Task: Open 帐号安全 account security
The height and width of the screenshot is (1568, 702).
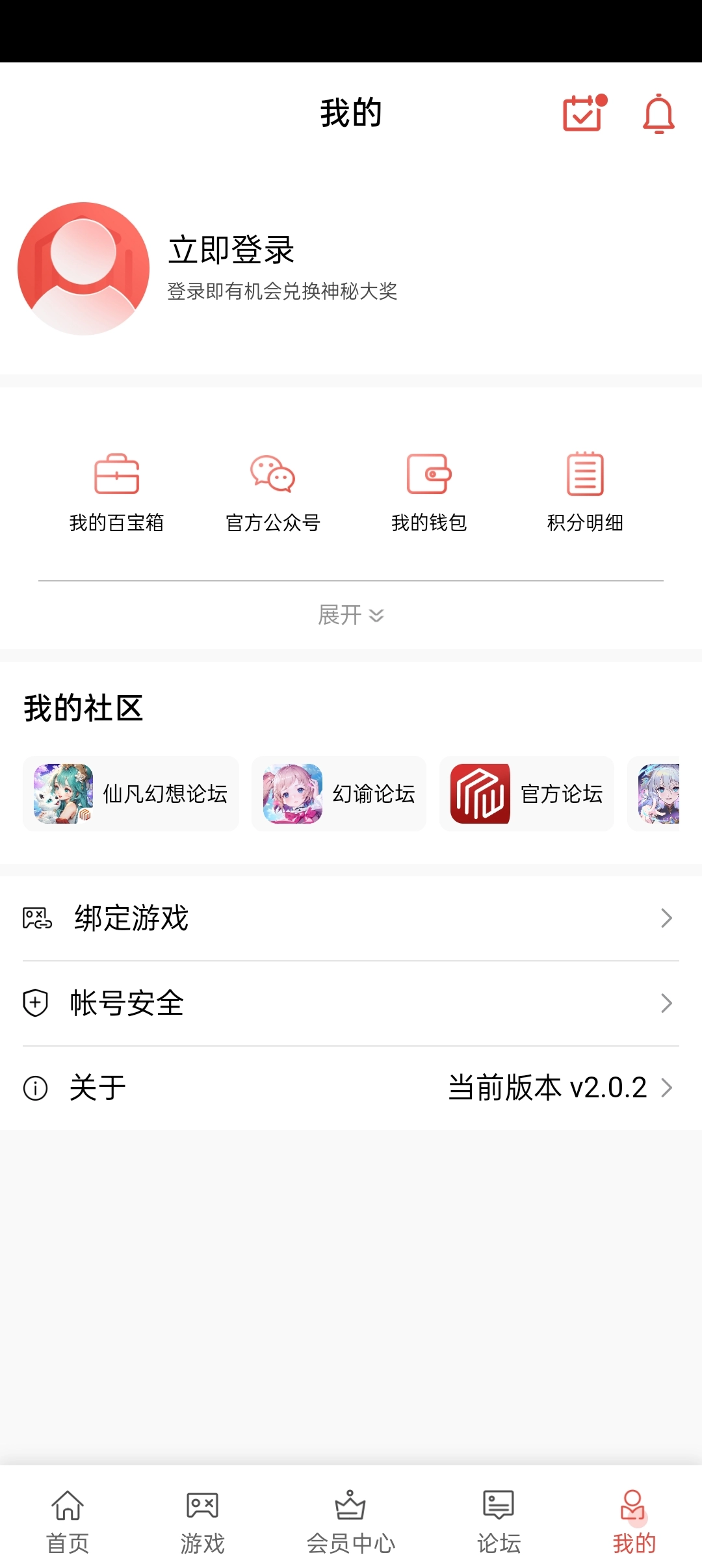Action: (x=127, y=1003)
